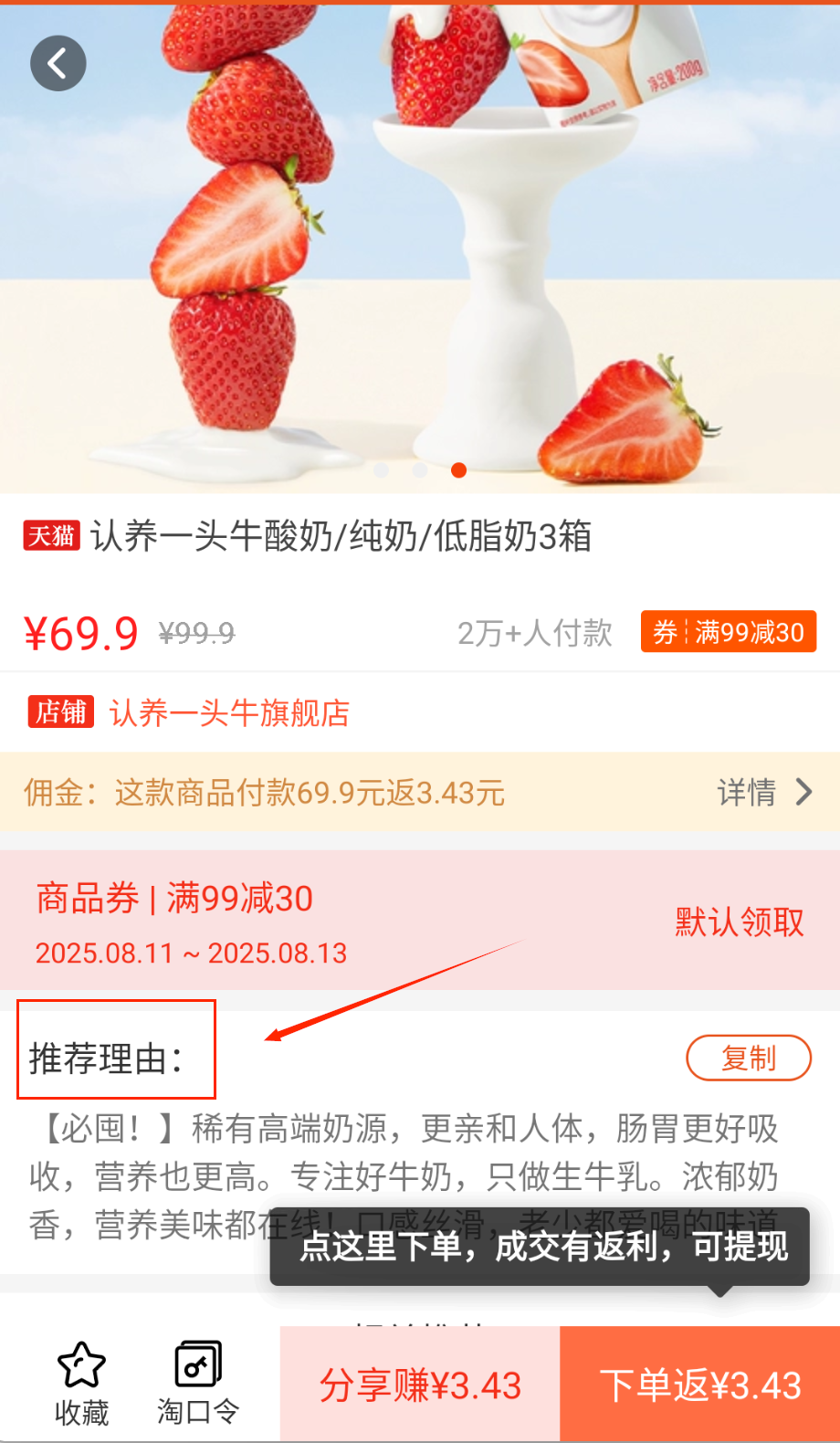This screenshot has height=1443, width=840.
Task: Tap the 满99减30 coupon badge
Action: pyautogui.click(x=728, y=632)
